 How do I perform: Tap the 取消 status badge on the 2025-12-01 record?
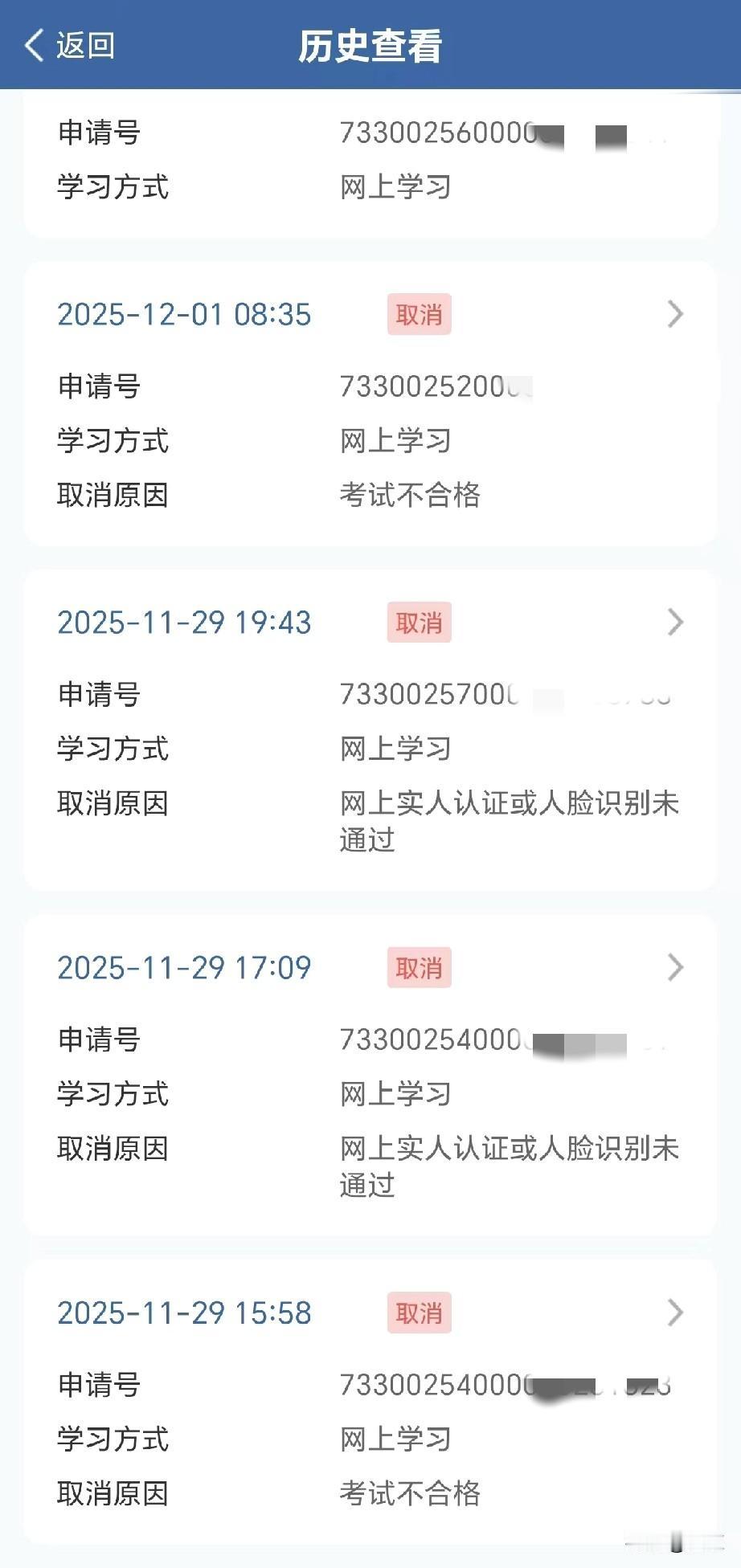pyautogui.click(x=420, y=315)
